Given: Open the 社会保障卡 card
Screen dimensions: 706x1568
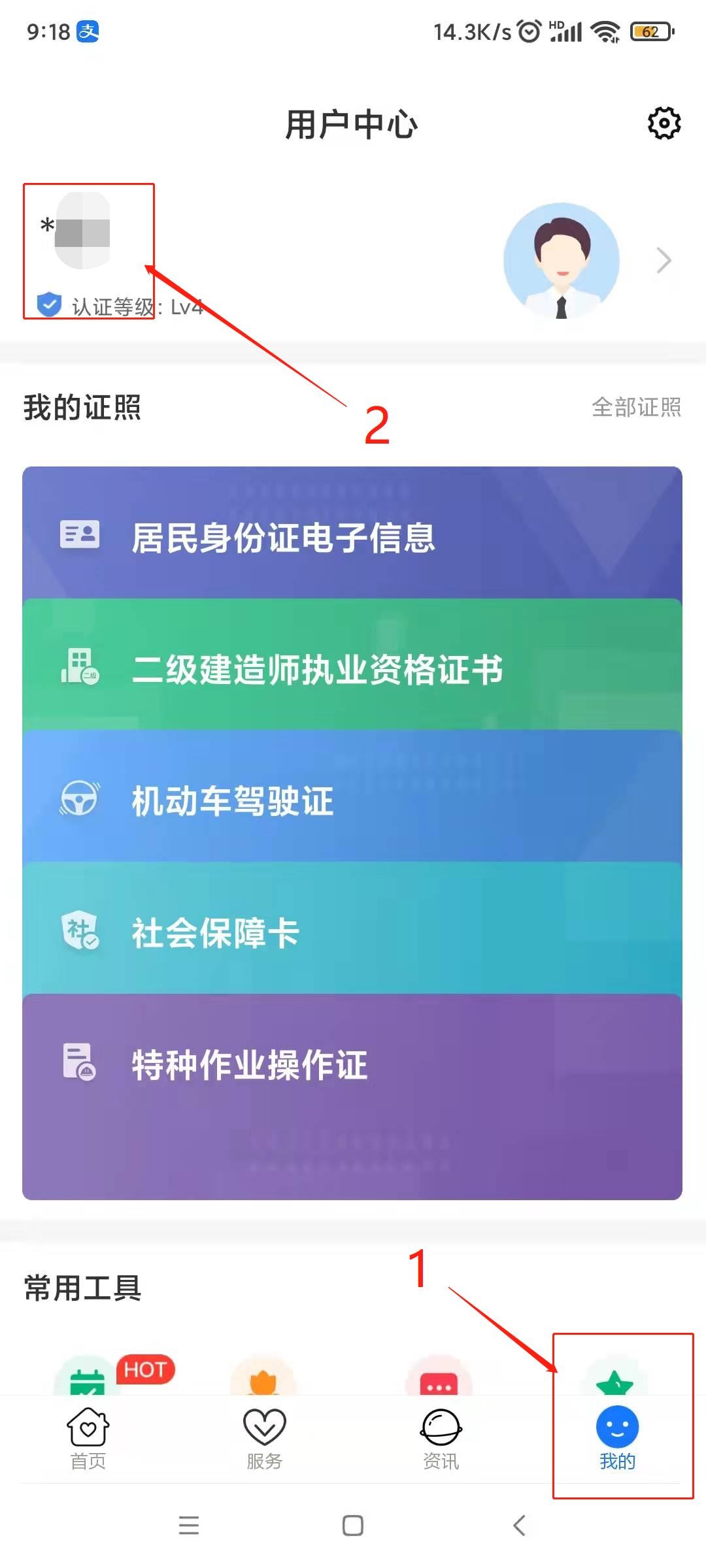Looking at the screenshot, I should coord(352,932).
